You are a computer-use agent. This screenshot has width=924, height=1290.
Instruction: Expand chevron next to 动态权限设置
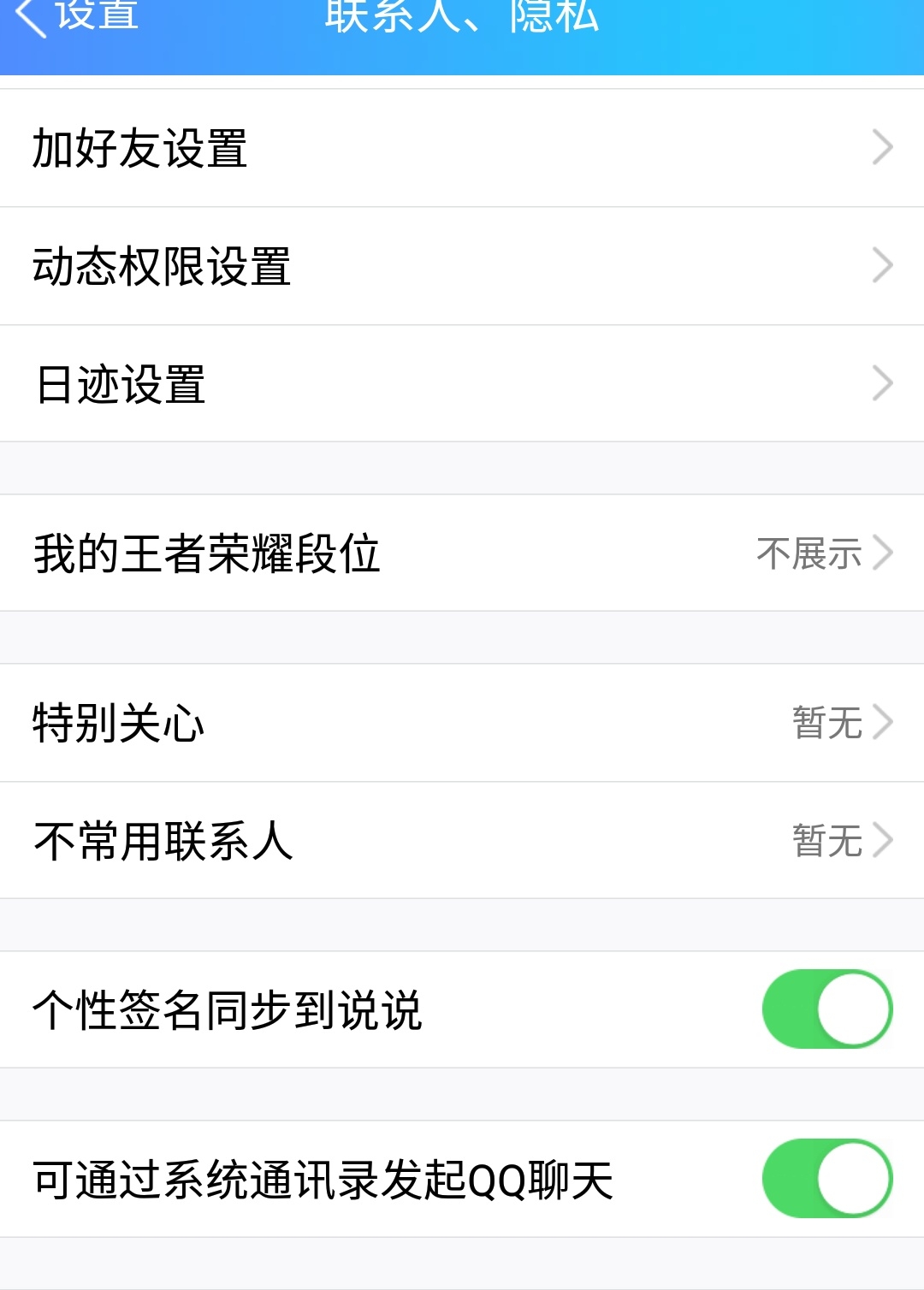click(x=884, y=265)
